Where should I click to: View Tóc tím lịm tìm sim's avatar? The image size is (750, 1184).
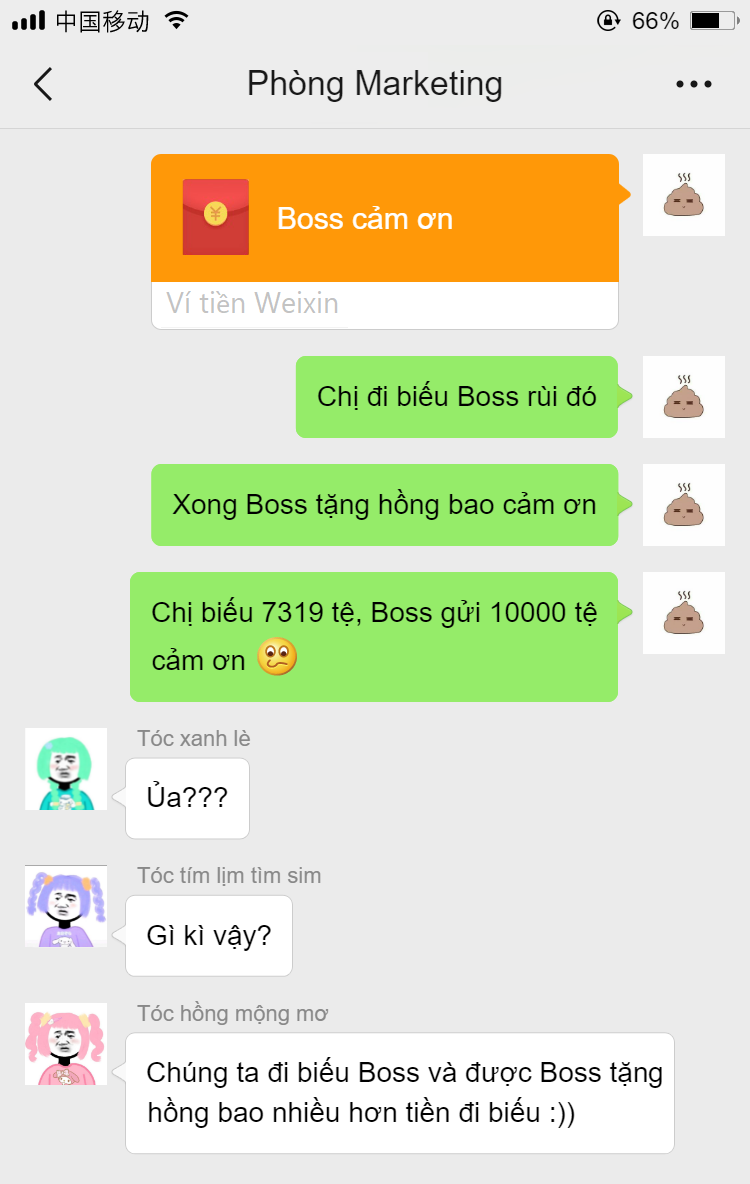click(66, 906)
